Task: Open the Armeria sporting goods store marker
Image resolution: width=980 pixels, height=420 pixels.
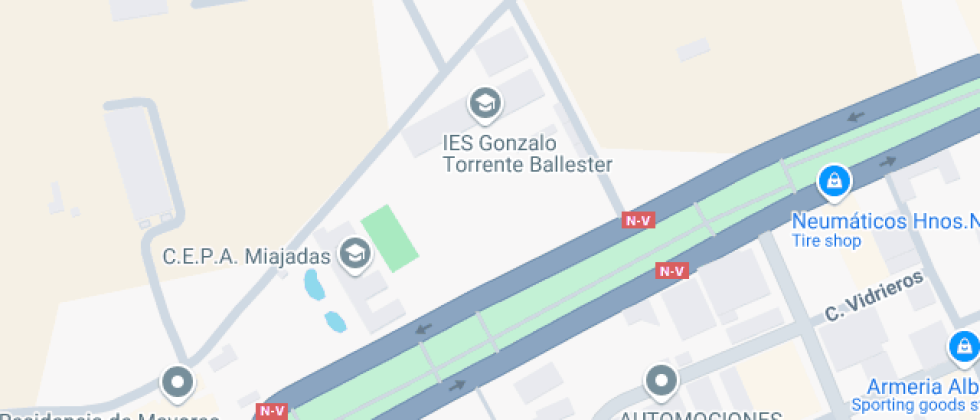Action: pos(964,349)
